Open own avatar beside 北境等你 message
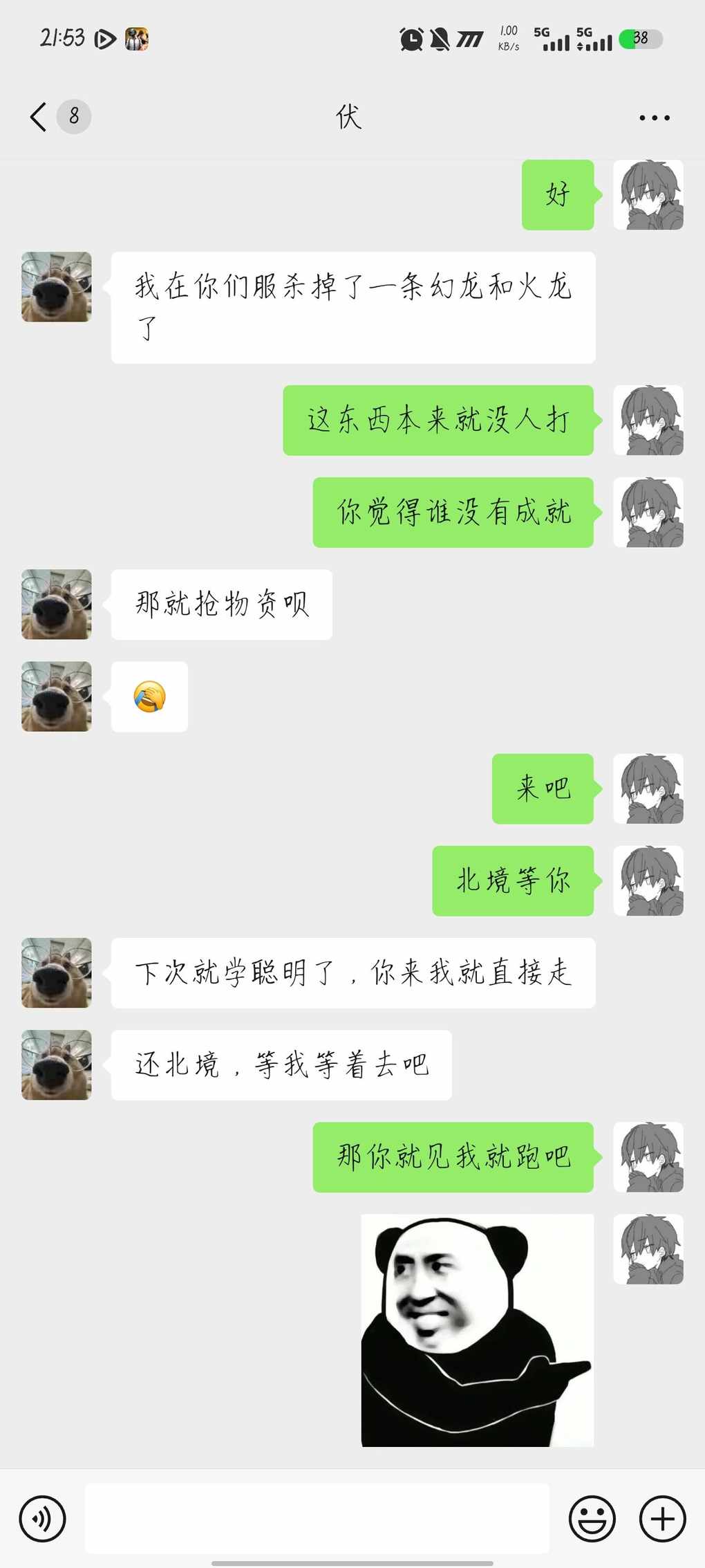The height and width of the screenshot is (1568, 705). click(x=648, y=880)
